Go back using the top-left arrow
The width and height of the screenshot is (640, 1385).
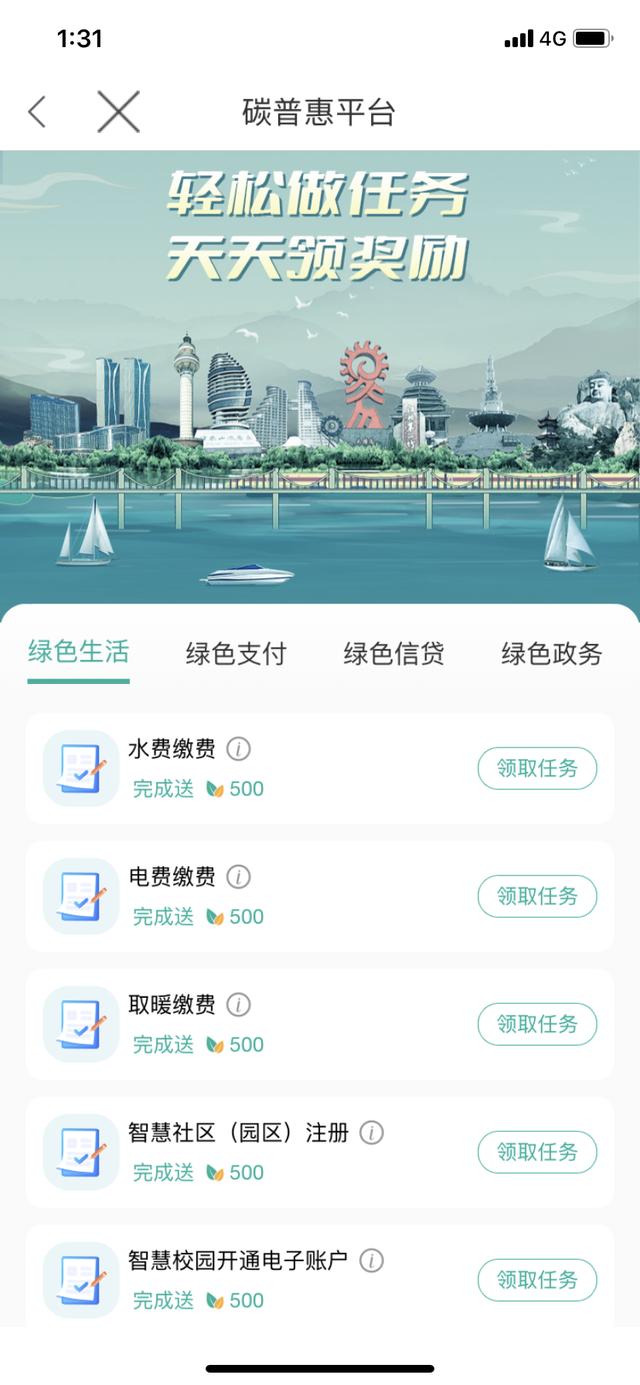click(x=37, y=112)
